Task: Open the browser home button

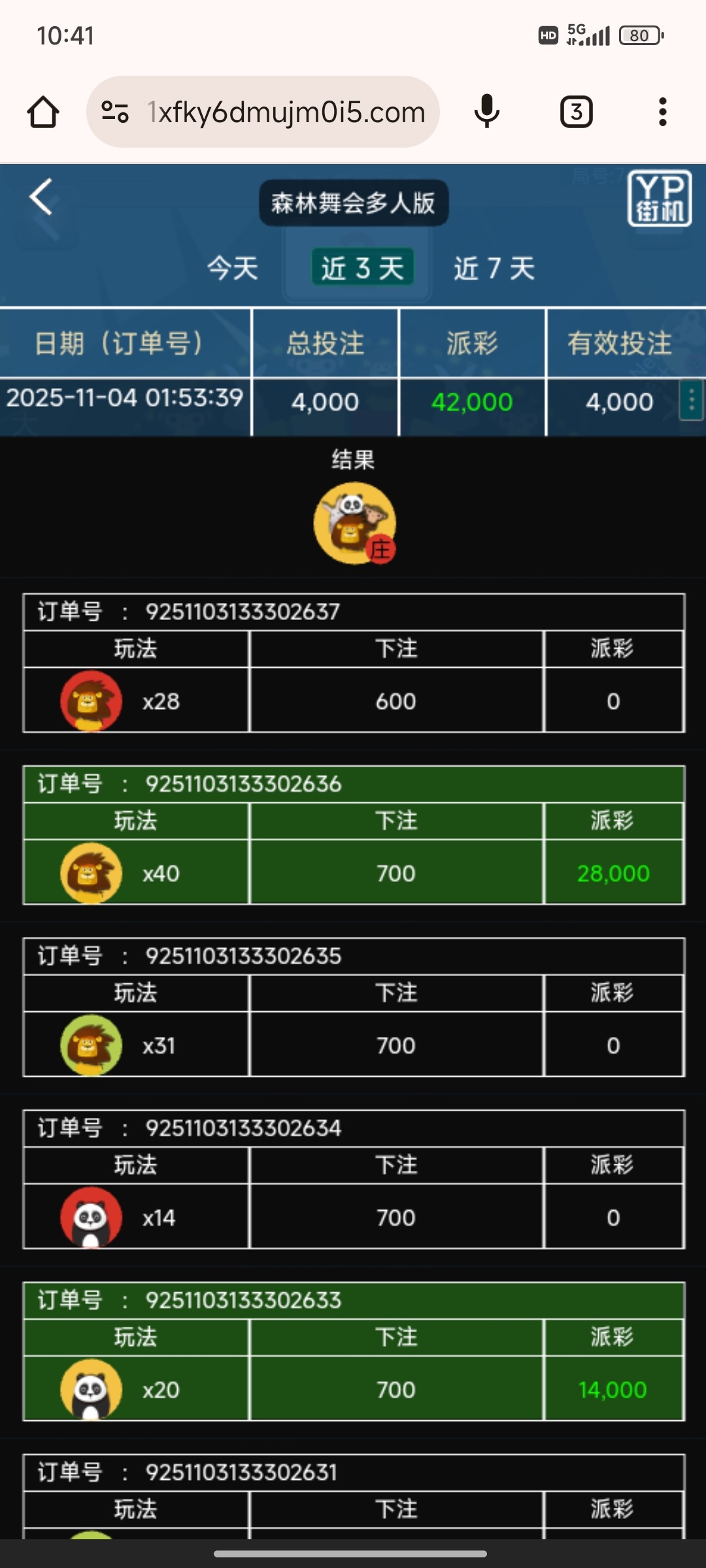Action: 43,112
